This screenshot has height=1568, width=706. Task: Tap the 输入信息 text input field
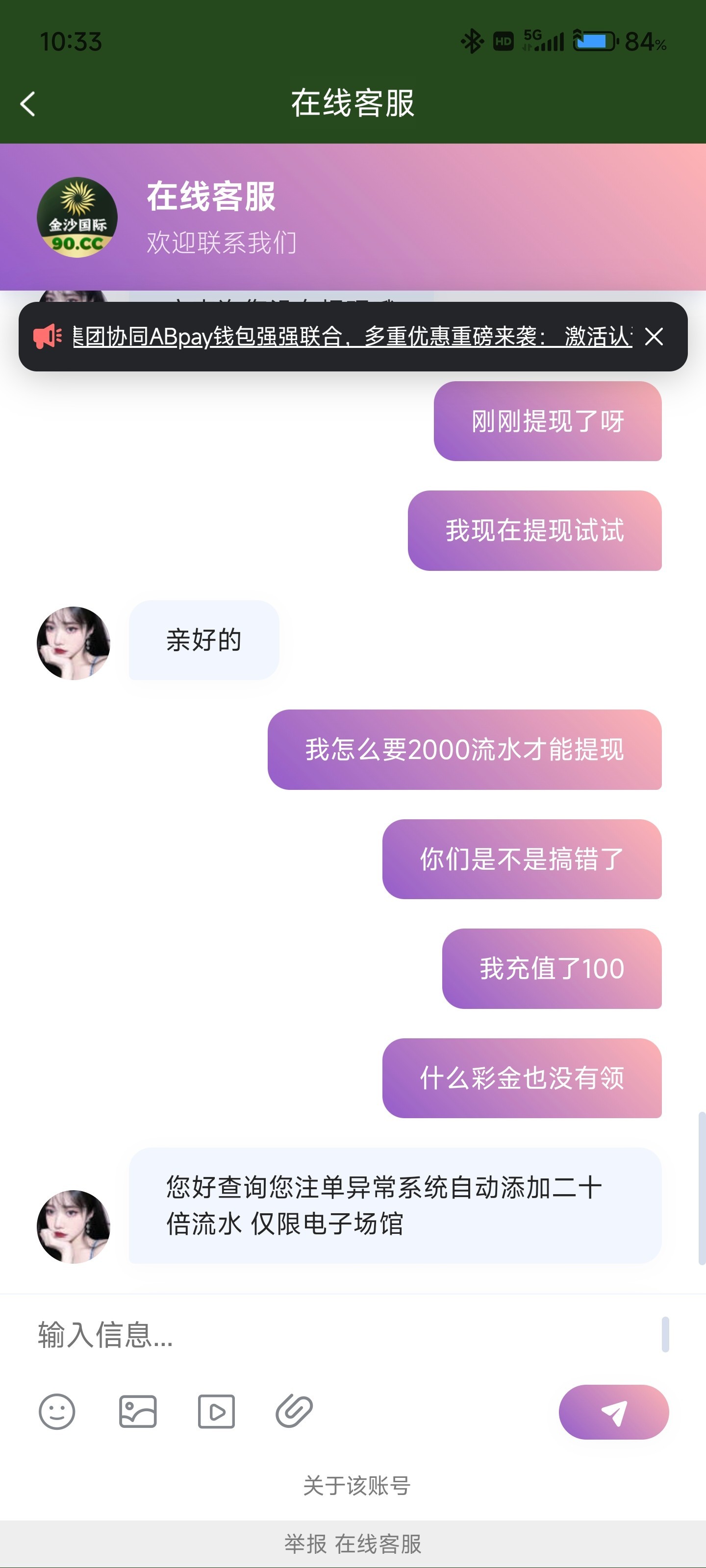coord(244,1337)
